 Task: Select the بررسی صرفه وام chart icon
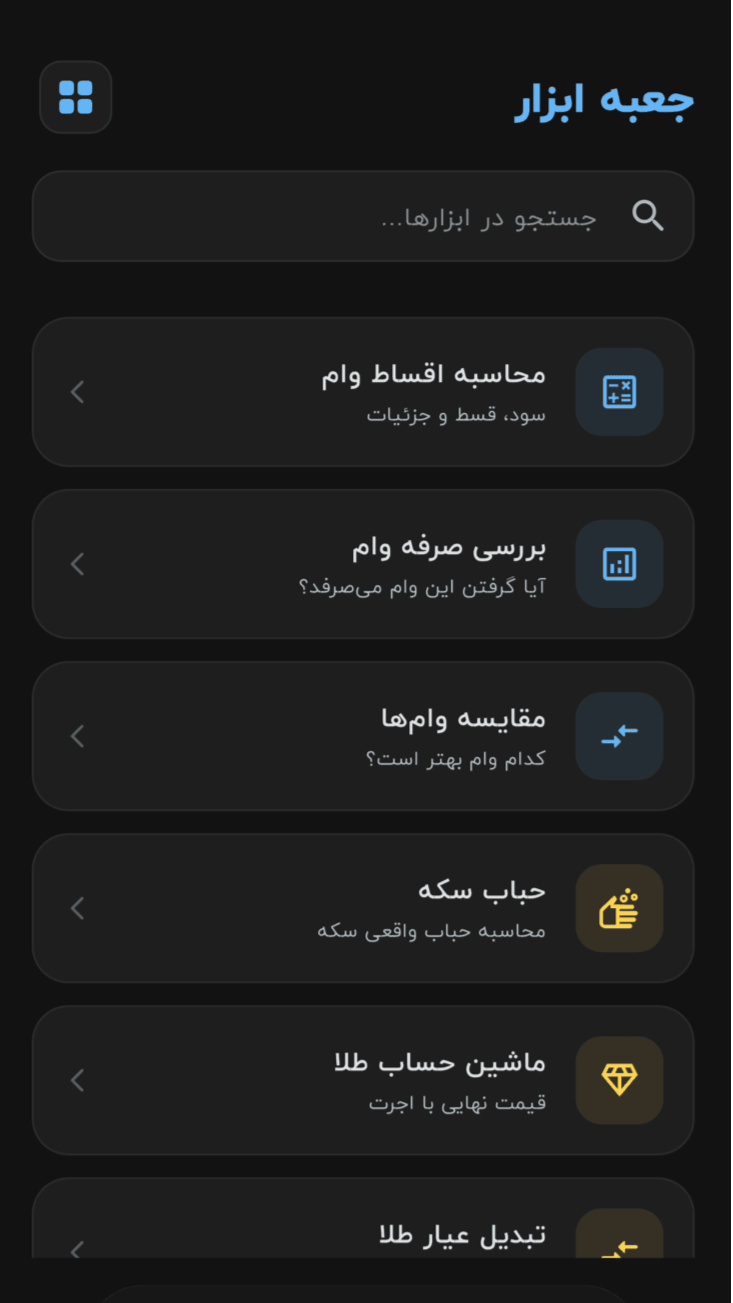click(x=619, y=563)
